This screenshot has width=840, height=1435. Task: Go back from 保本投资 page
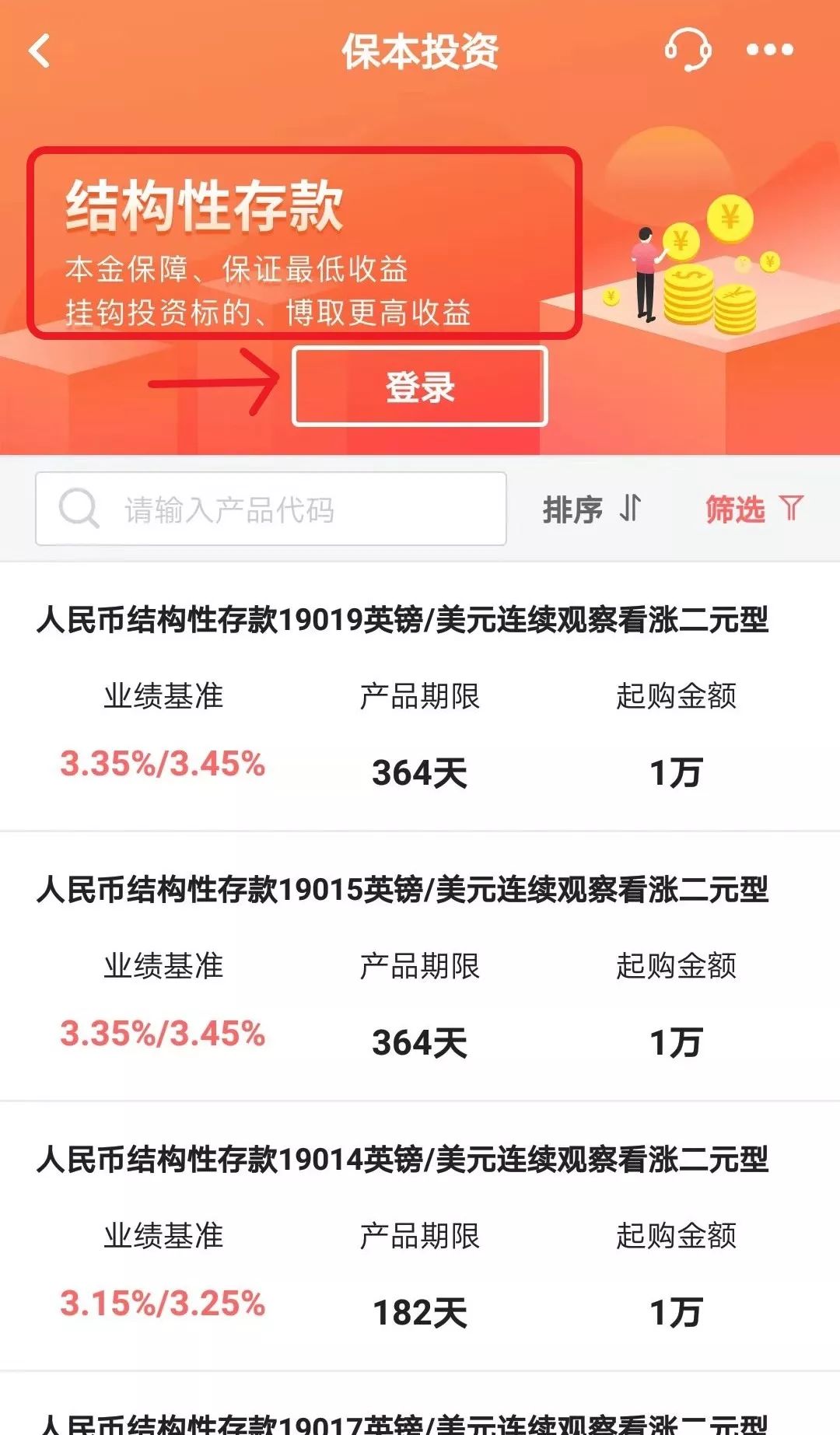pos(39,51)
